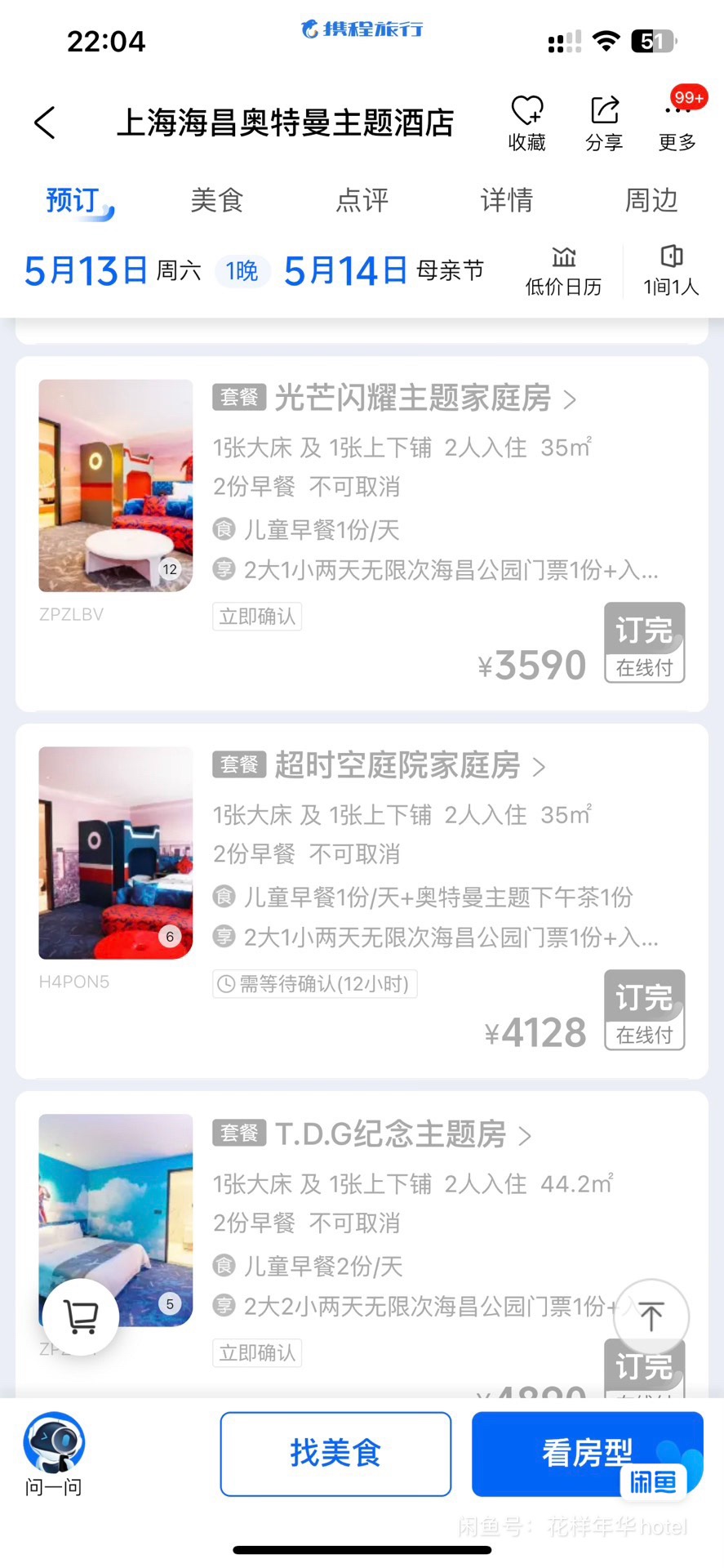Open the 更多 overflow menu
The width and height of the screenshot is (724, 1568).
click(677, 122)
